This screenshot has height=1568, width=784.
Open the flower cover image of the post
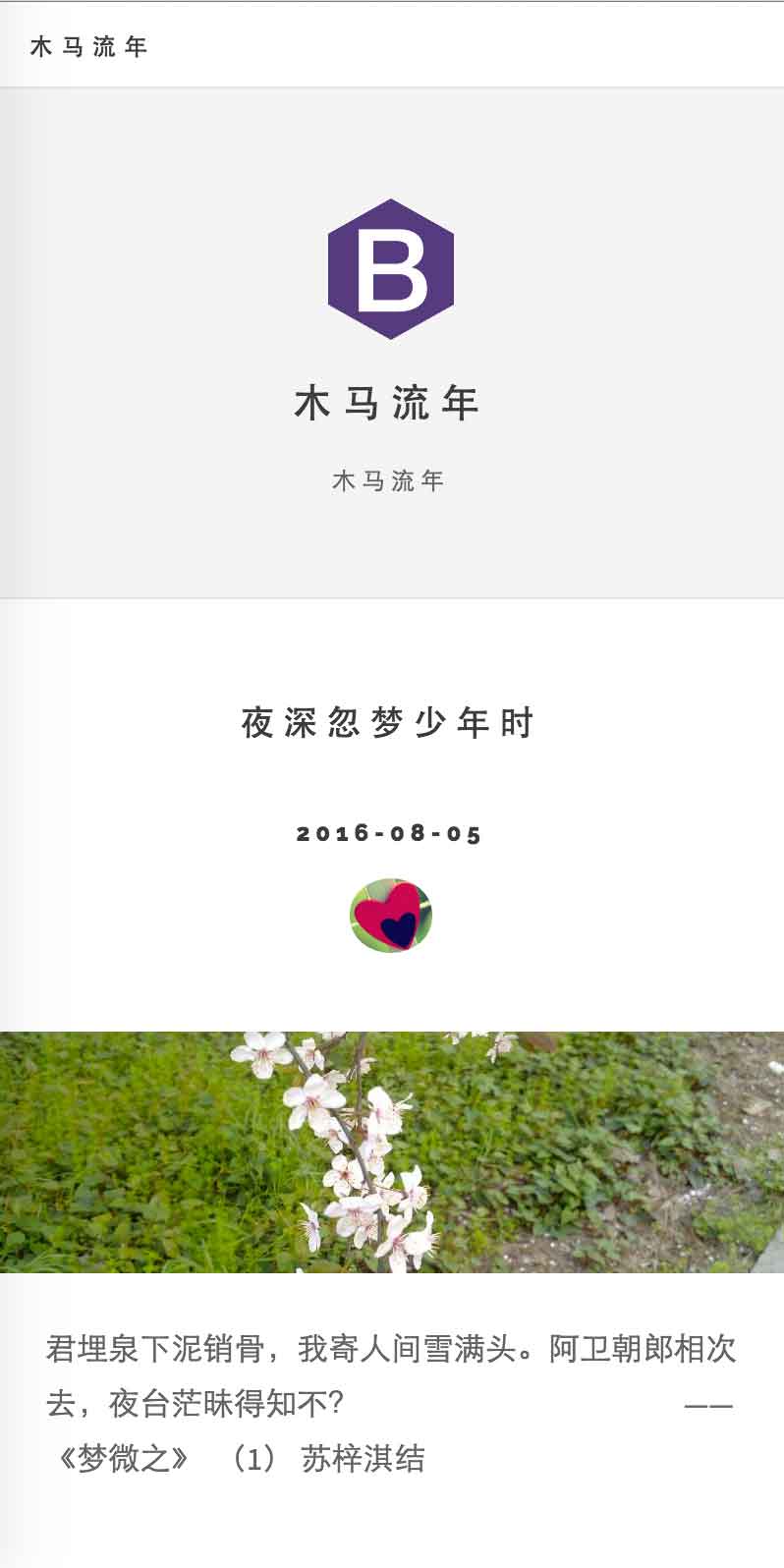pos(392,1151)
